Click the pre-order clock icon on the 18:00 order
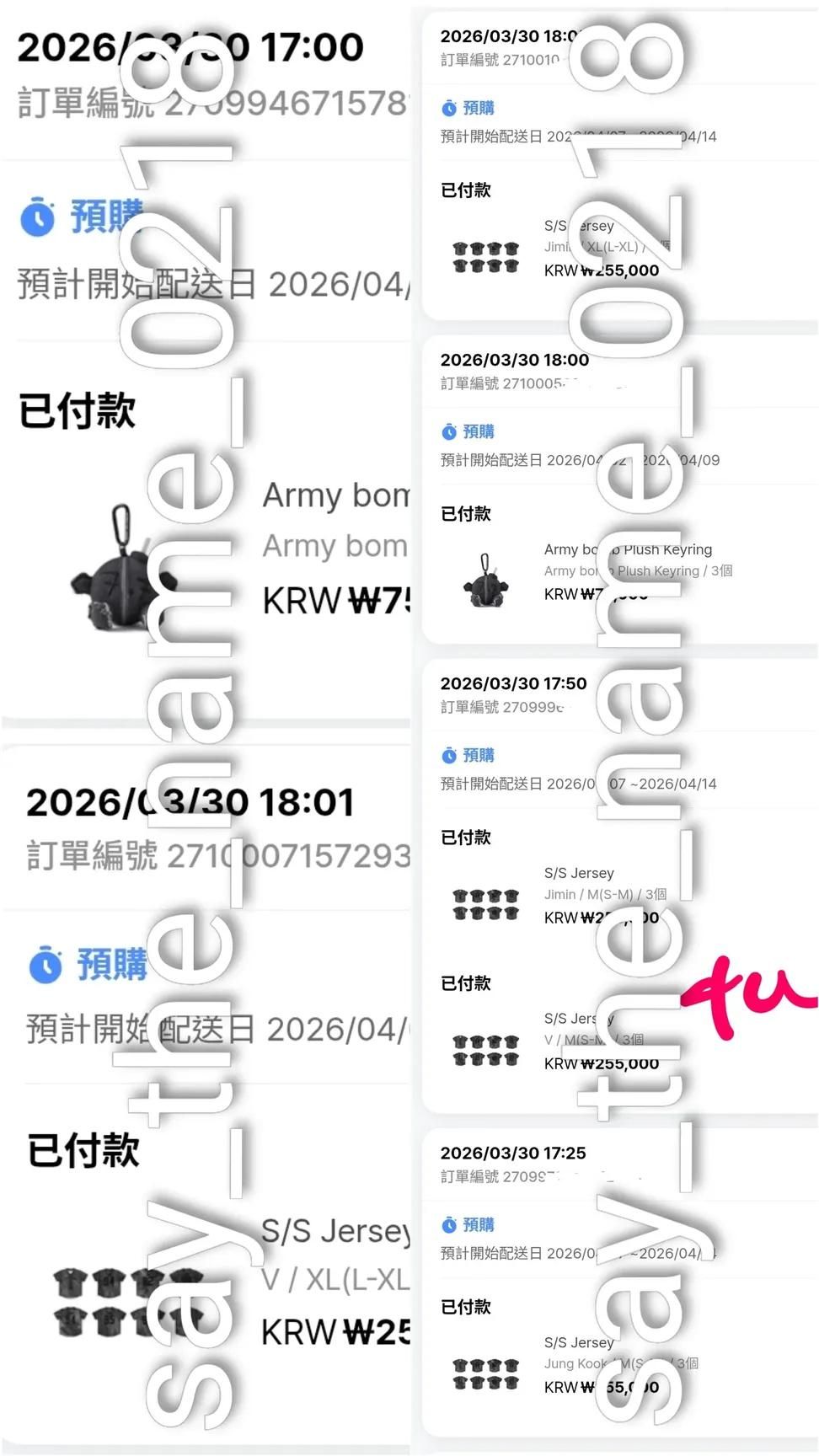The width and height of the screenshot is (819, 1456). [448, 431]
